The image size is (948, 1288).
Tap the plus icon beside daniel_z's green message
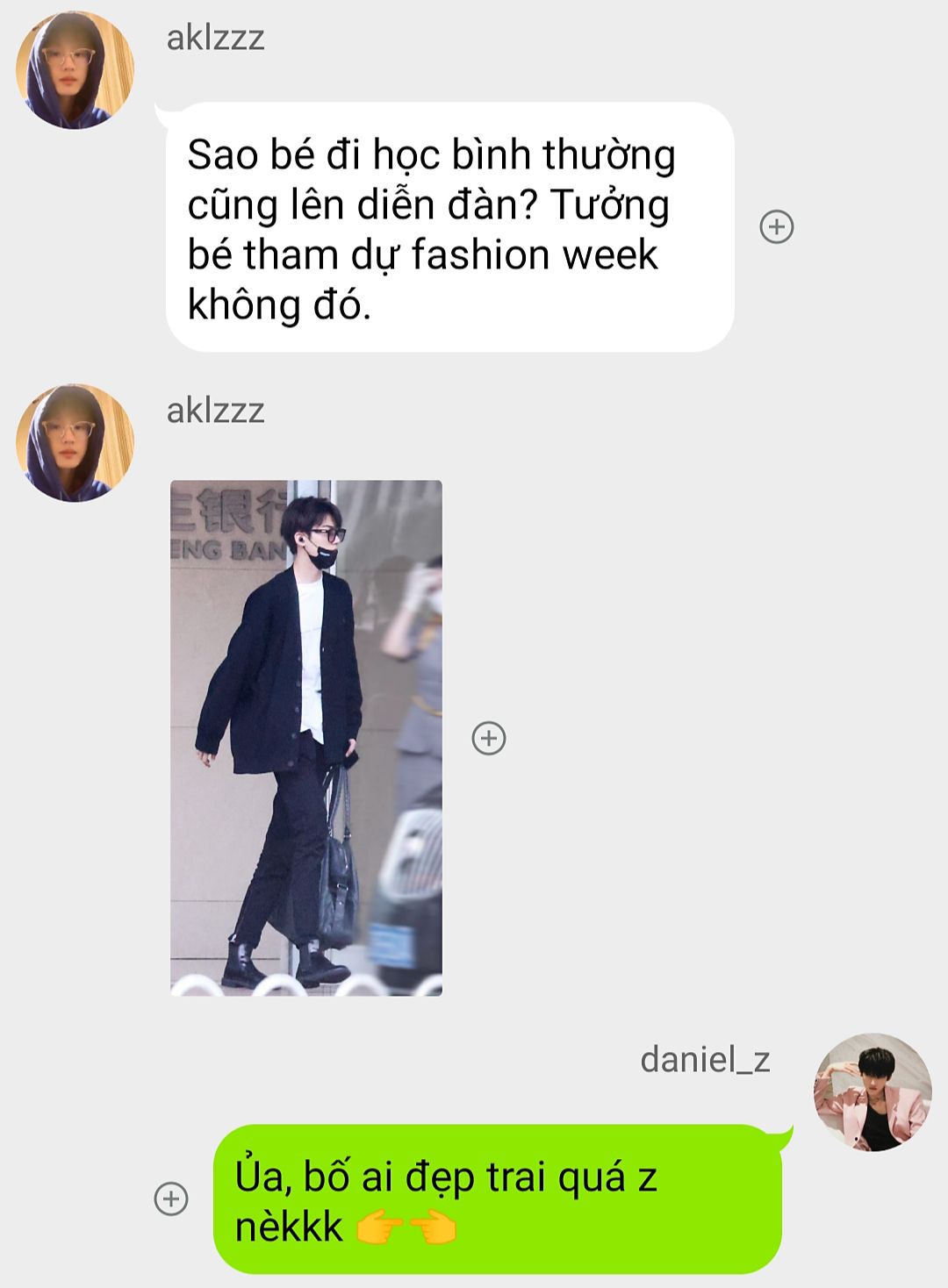[x=171, y=1199]
